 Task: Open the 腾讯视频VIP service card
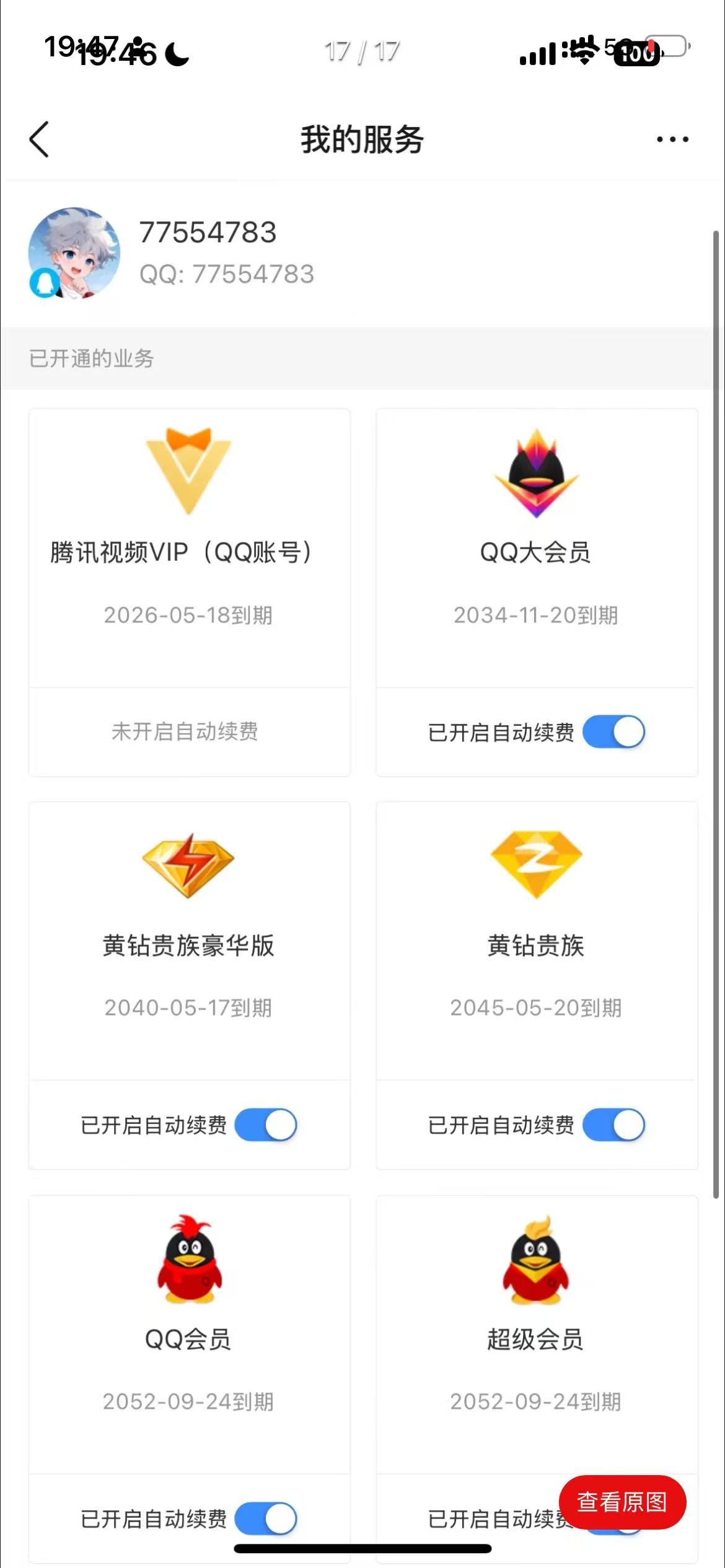[189, 548]
